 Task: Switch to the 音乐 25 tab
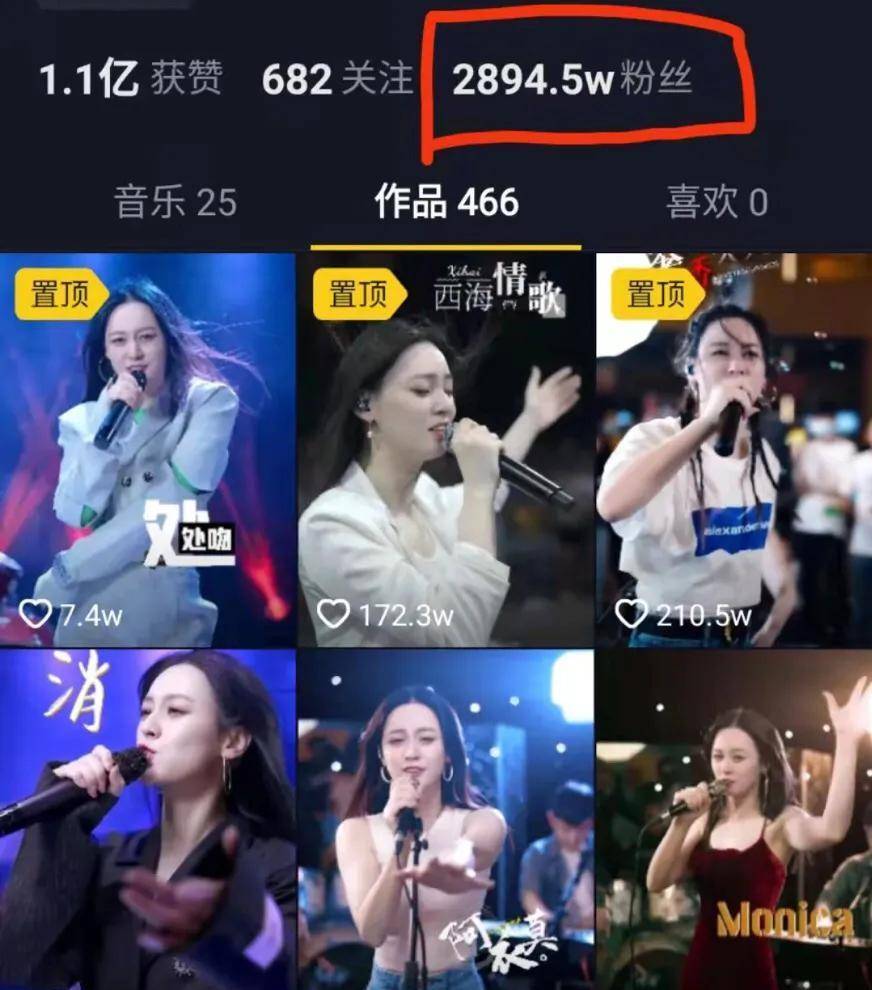[176, 202]
